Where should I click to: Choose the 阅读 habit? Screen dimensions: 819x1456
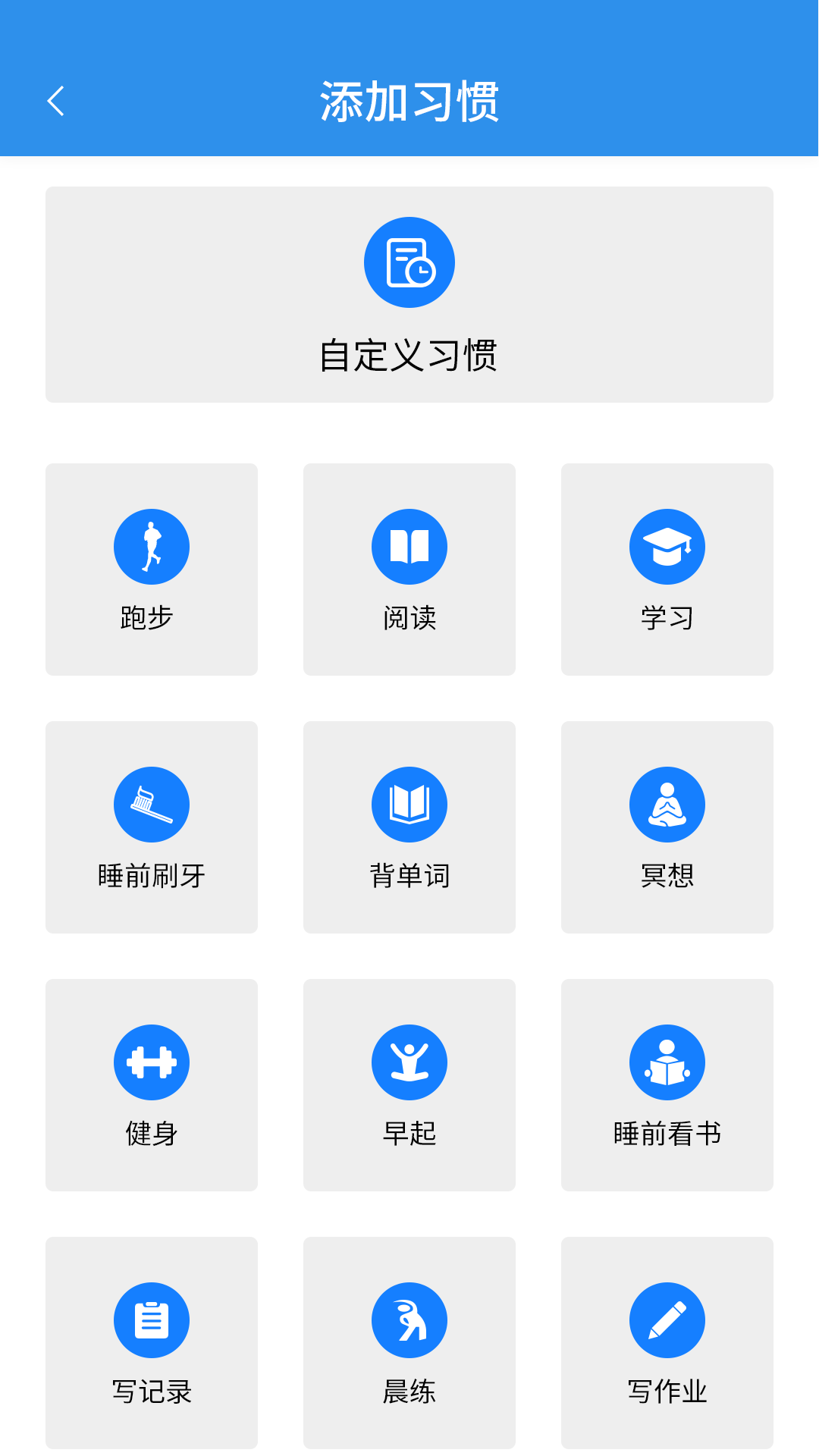point(409,569)
